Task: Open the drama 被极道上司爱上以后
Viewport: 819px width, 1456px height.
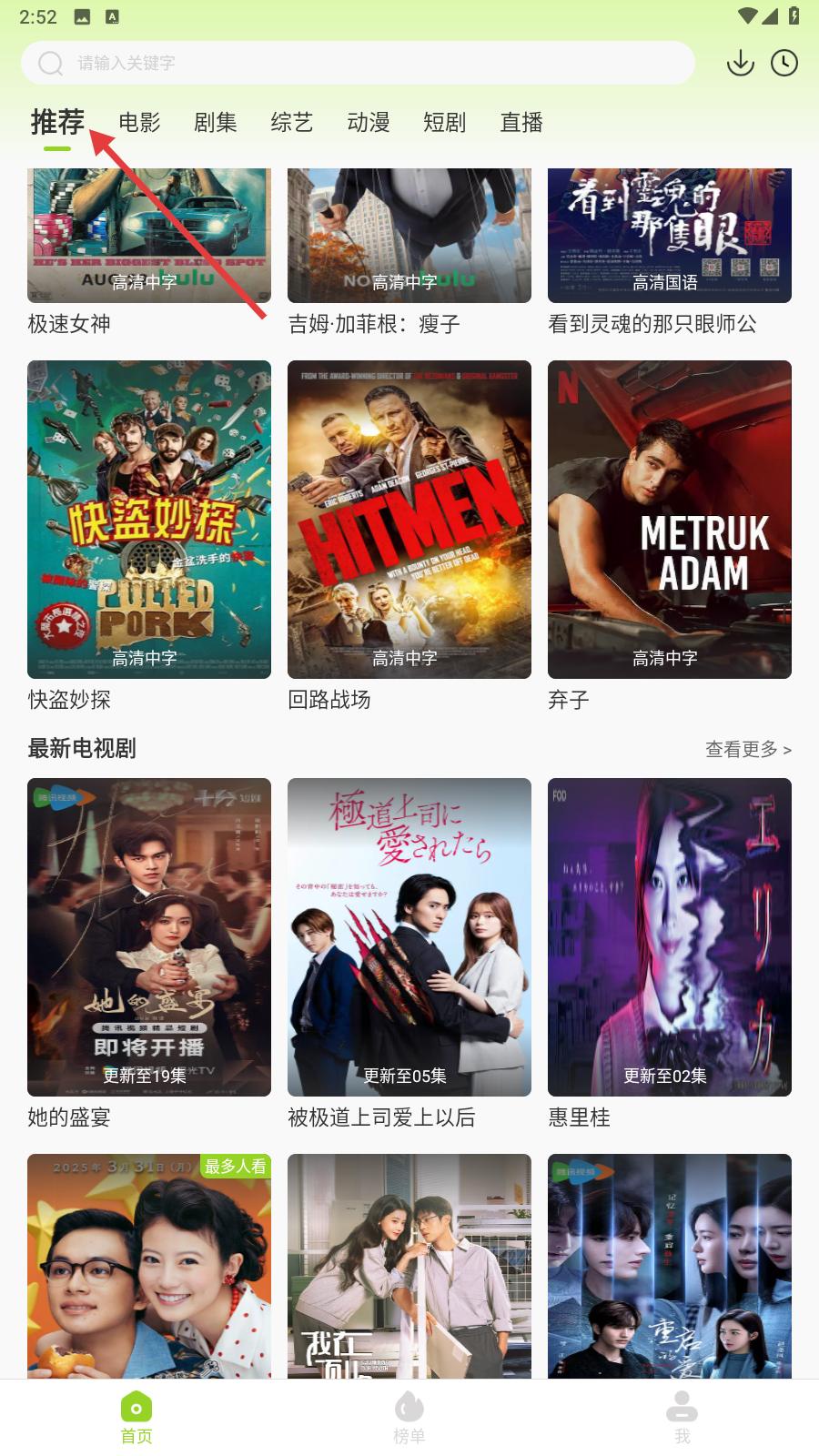Action: click(409, 937)
